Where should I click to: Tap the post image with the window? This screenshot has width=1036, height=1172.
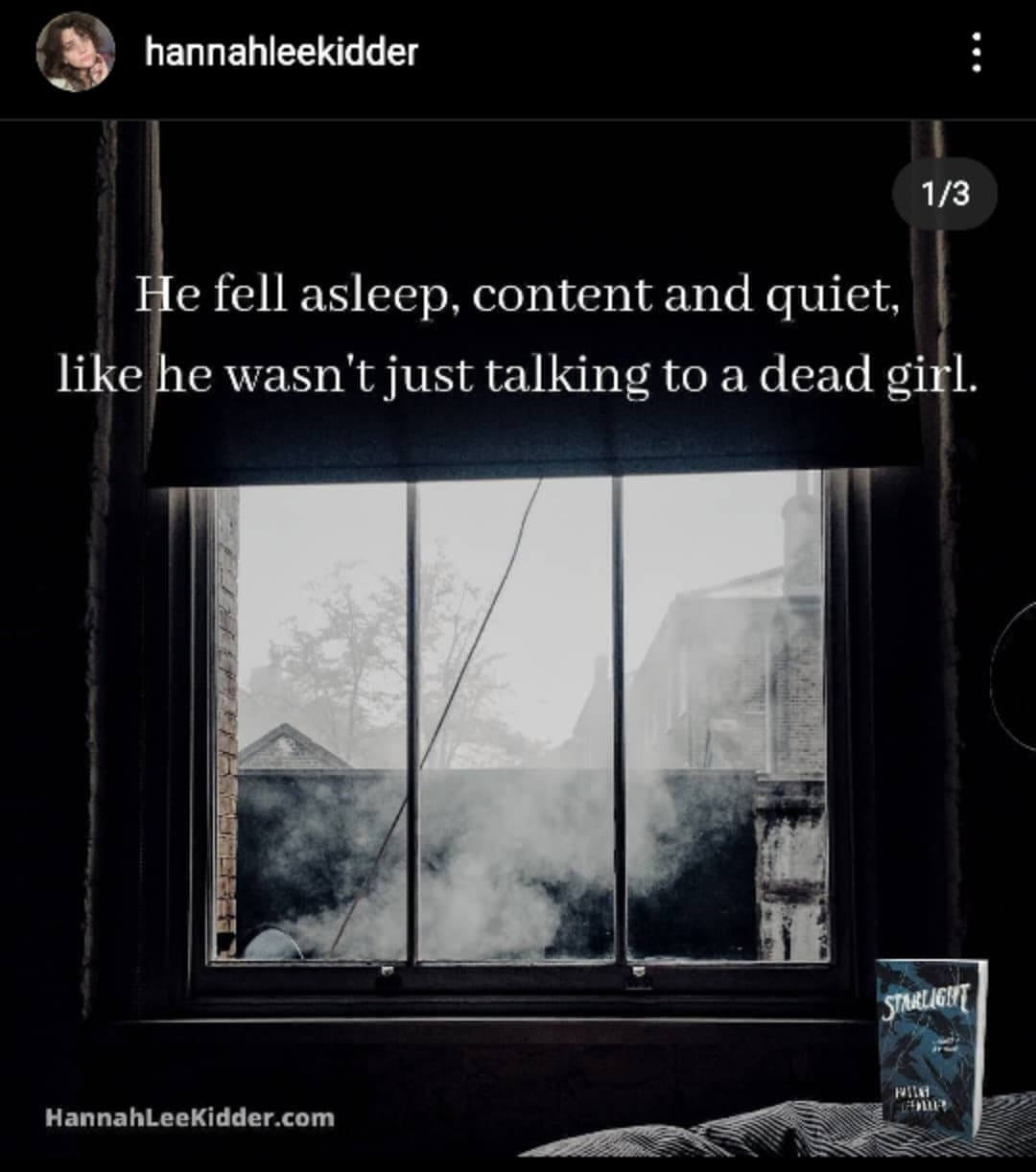tap(518, 719)
